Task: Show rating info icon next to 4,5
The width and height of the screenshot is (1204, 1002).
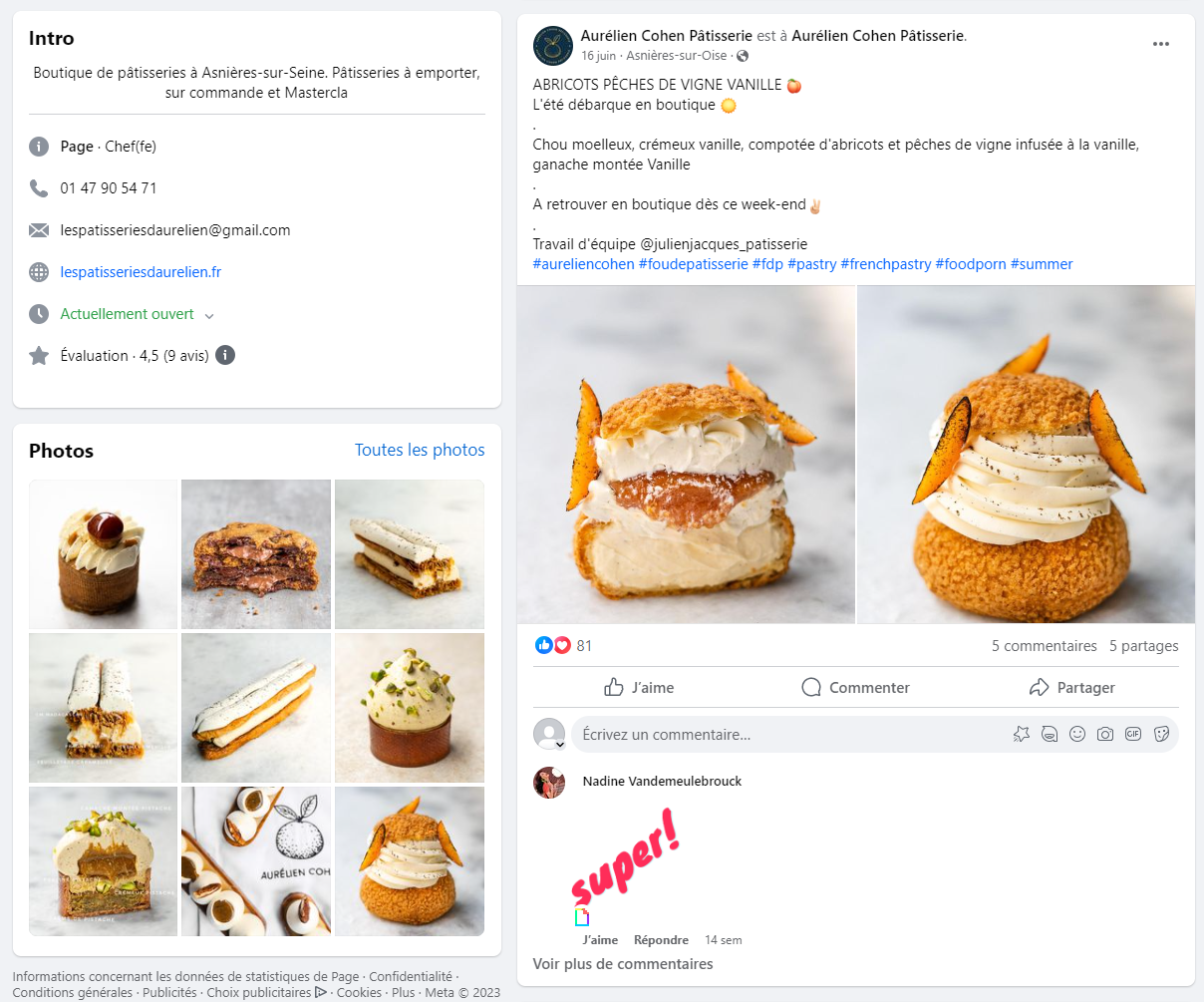Action: [x=226, y=355]
